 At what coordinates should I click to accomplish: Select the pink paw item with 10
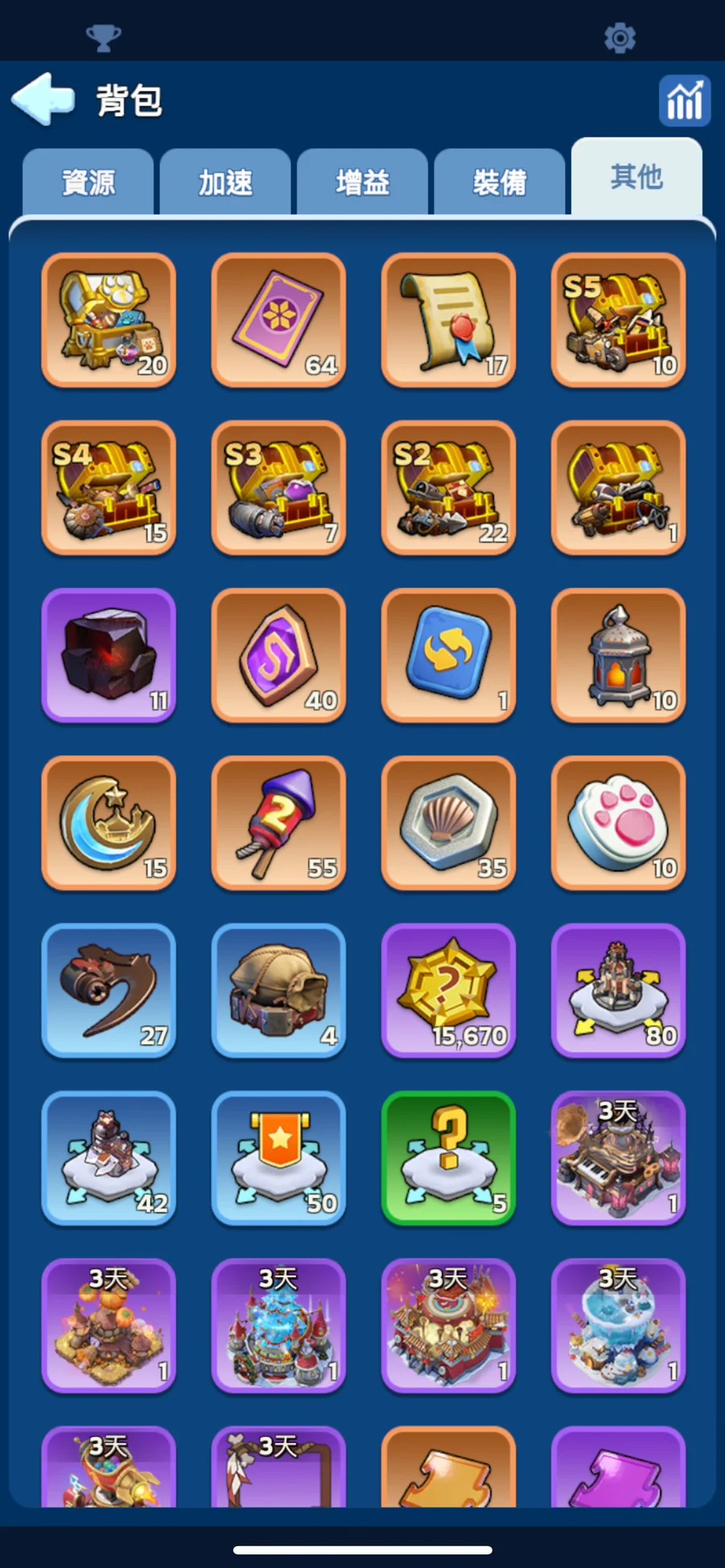pyautogui.click(x=618, y=823)
